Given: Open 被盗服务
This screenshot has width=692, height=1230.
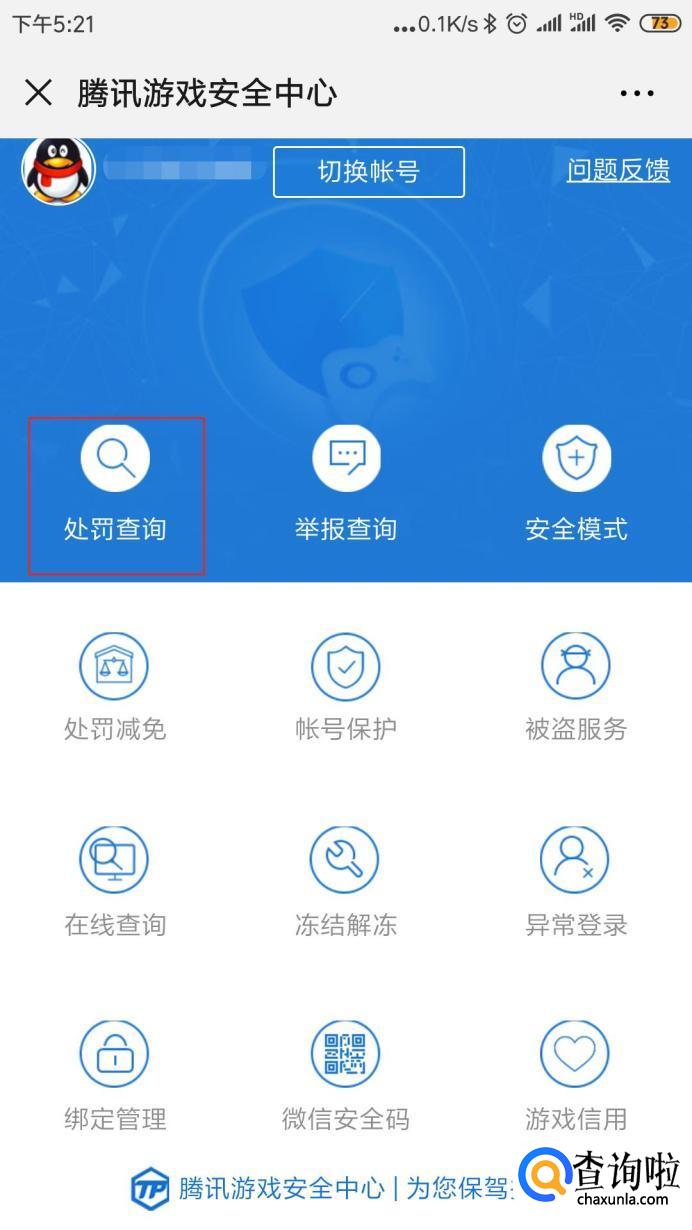Looking at the screenshot, I should [576, 688].
